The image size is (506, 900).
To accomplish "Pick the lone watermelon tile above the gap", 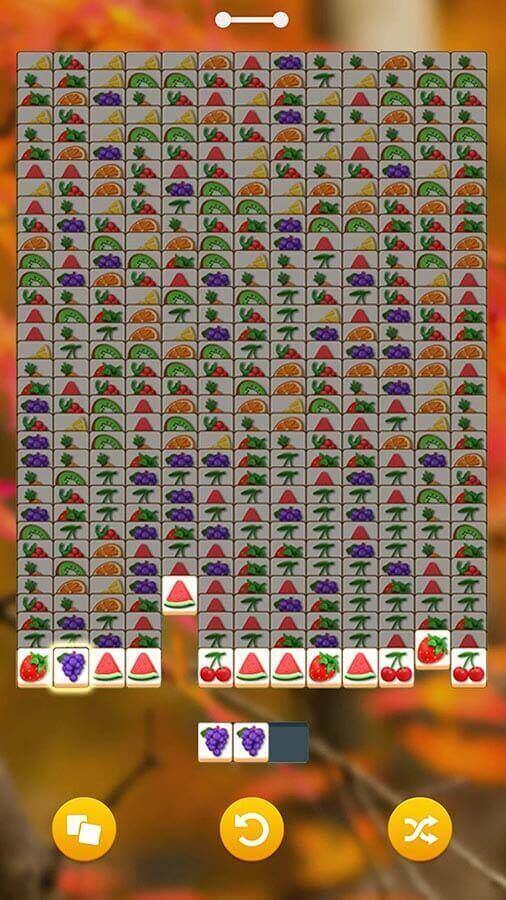I will [x=180, y=595].
